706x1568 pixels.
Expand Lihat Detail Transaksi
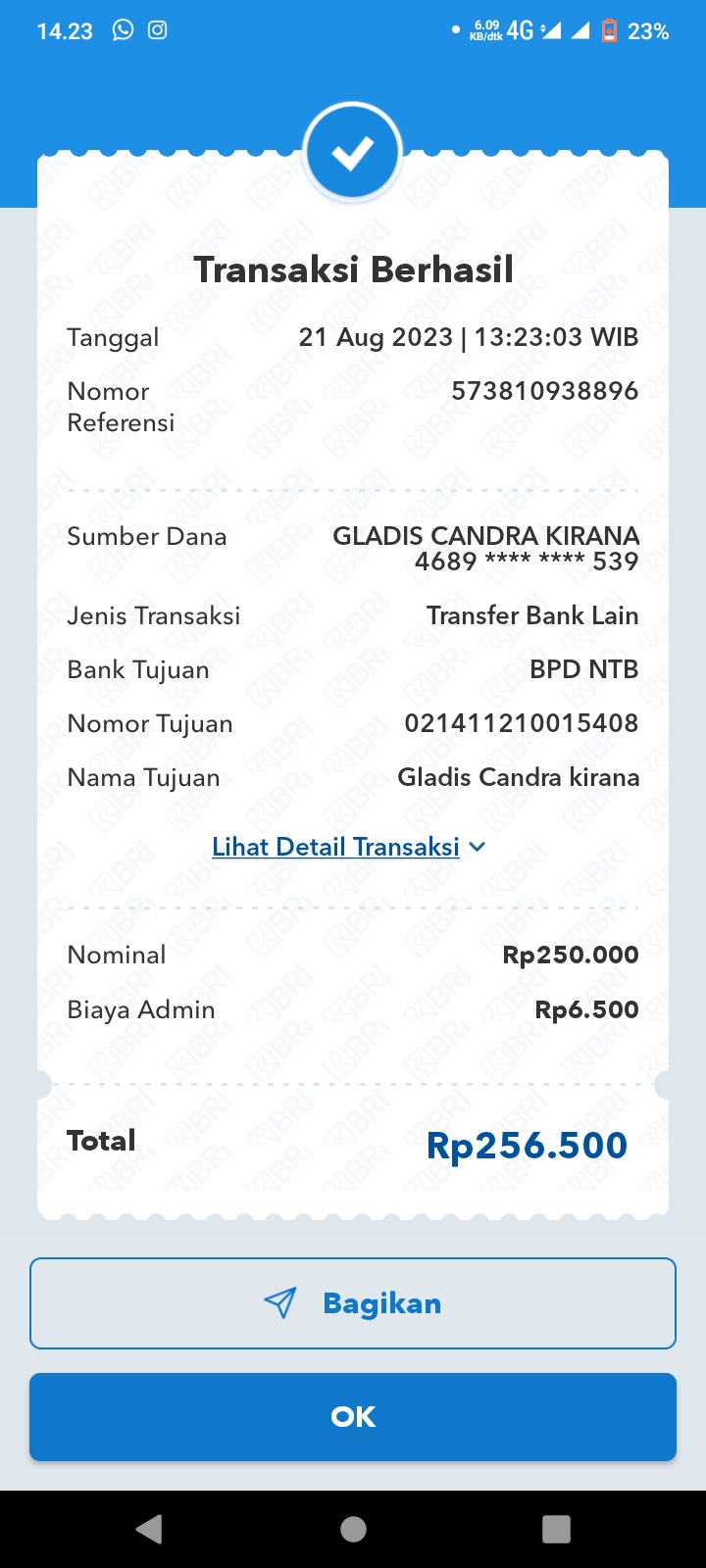coord(348,847)
